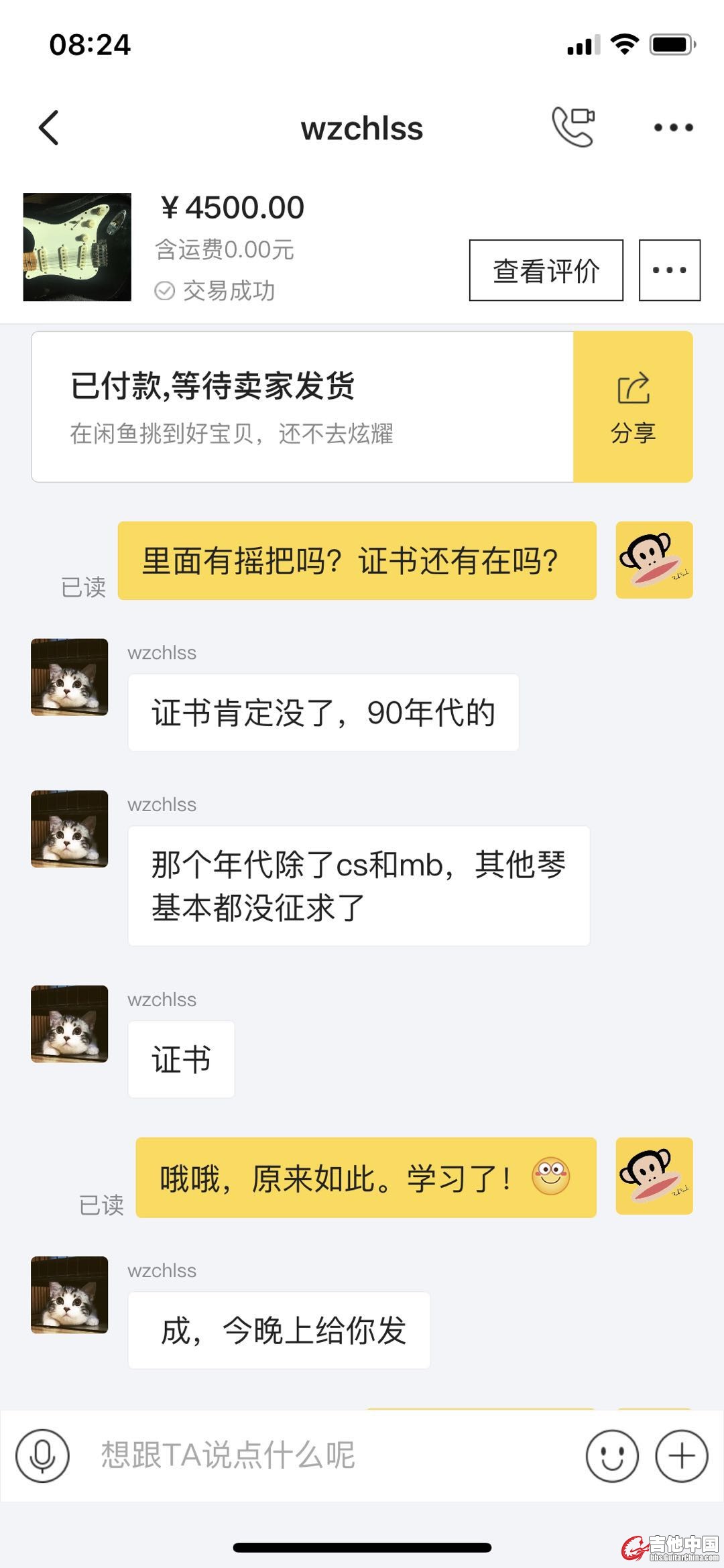
Task: View wzchlss profile from cat avatar
Action: pyautogui.click(x=69, y=677)
